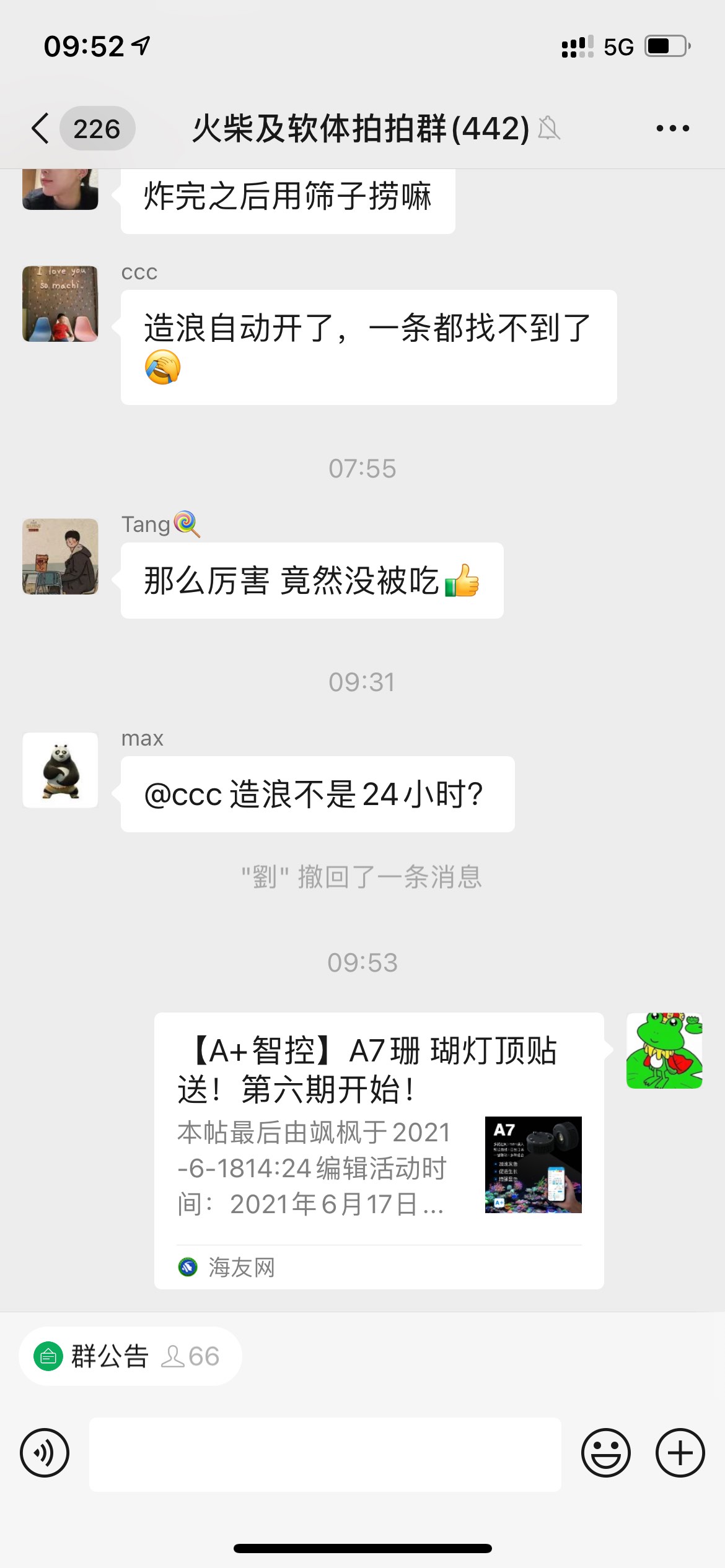725x1568 pixels.
Task: Open the plus attachments menu
Action: (680, 1453)
